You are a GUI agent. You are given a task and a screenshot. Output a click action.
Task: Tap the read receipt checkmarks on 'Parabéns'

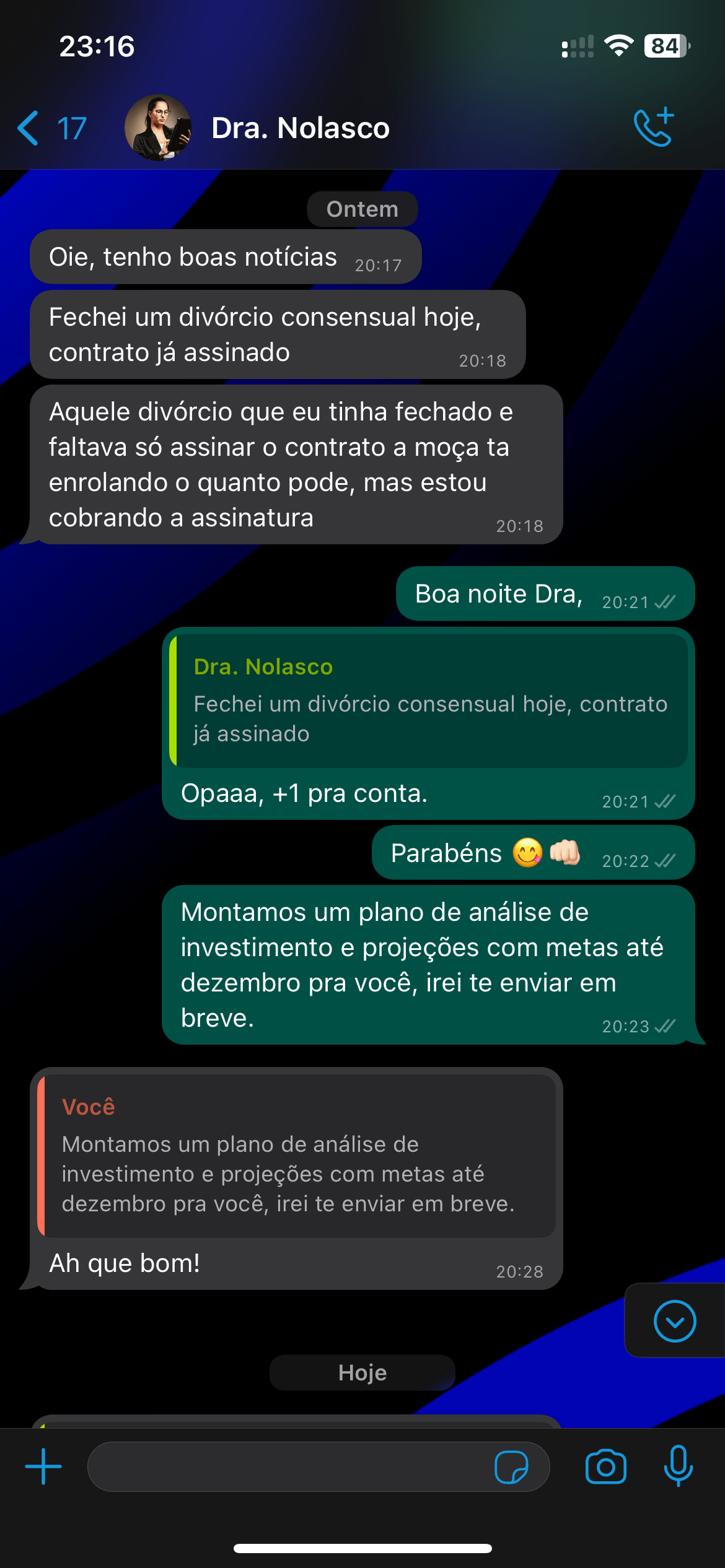[663, 861]
